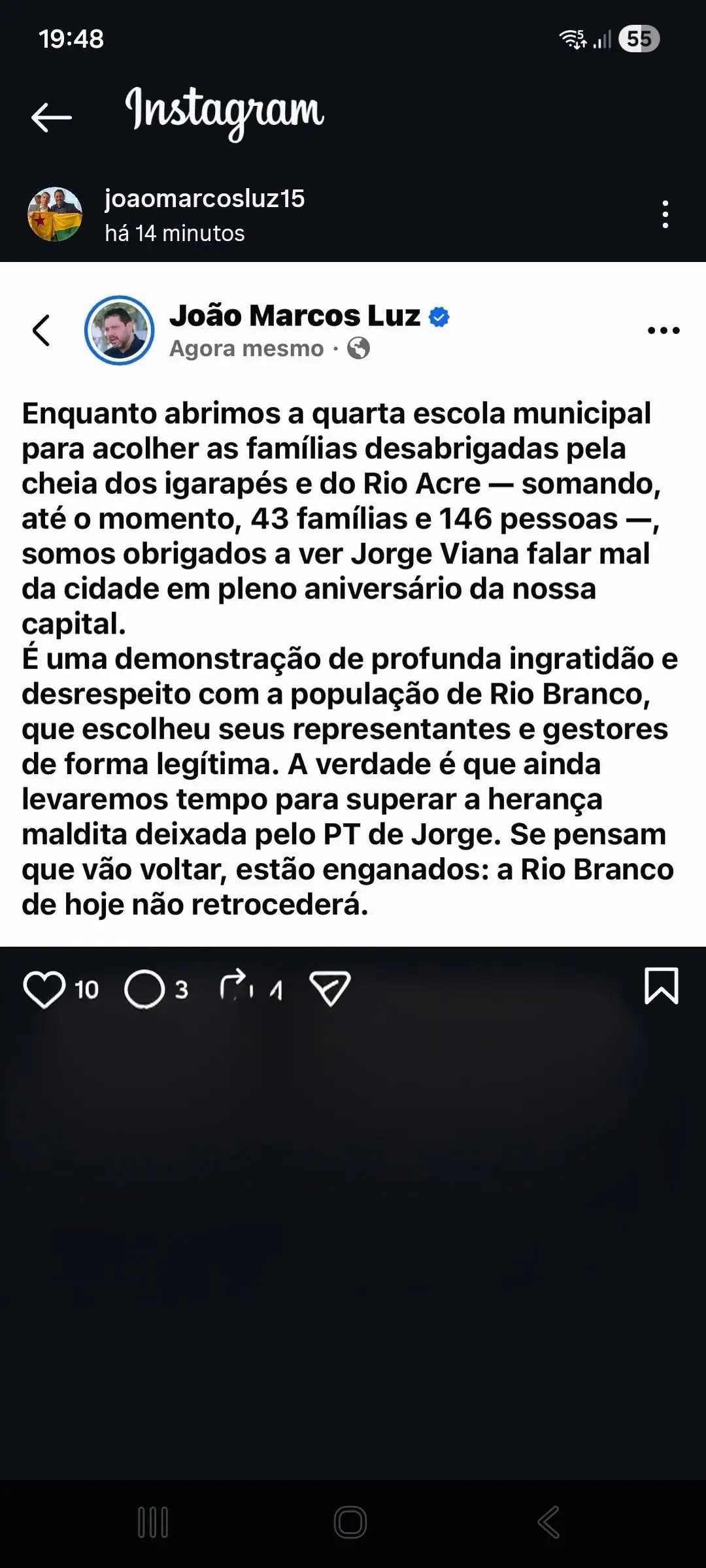Viewport: 706px width, 1568px height.
Task: Open the joaomarcosluz15 username link
Action: [204, 199]
